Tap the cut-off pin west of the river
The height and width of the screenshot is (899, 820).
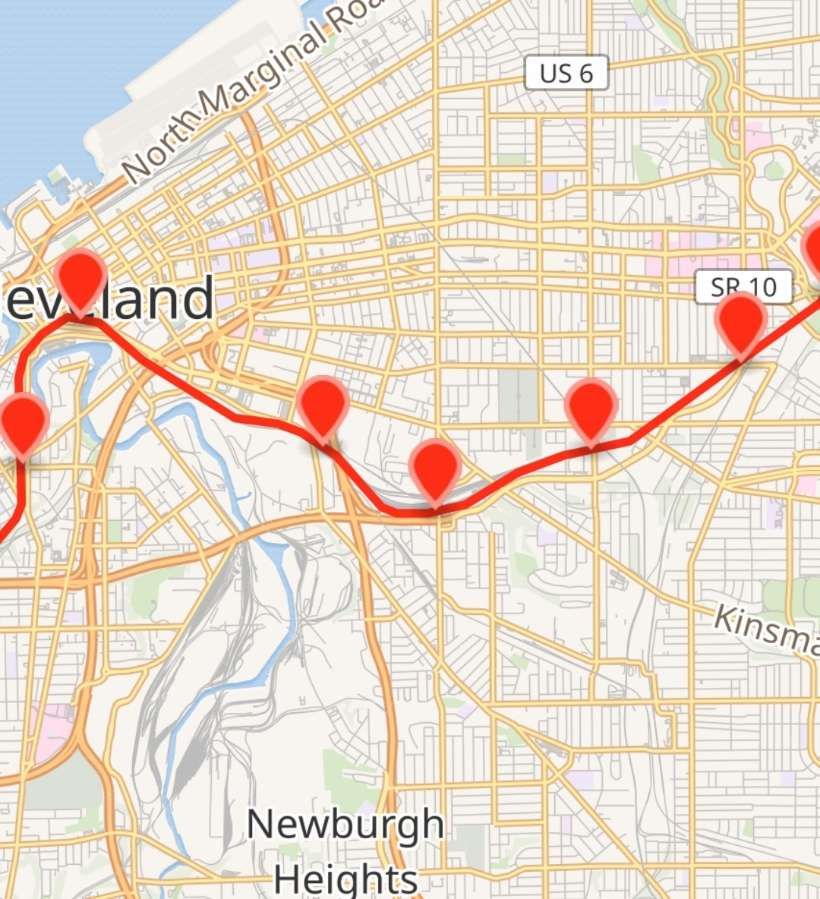click(22, 421)
